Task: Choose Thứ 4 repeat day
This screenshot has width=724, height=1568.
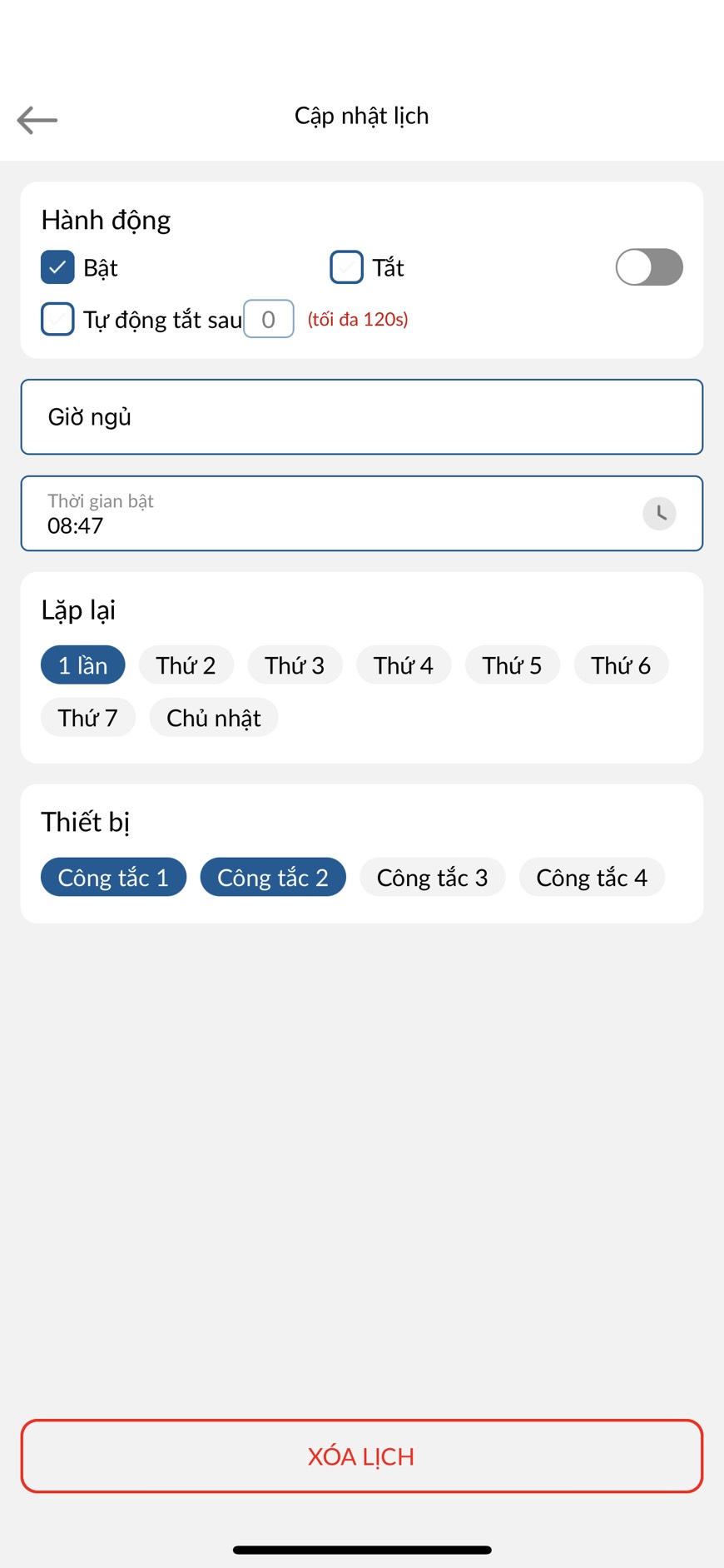Action: [404, 665]
